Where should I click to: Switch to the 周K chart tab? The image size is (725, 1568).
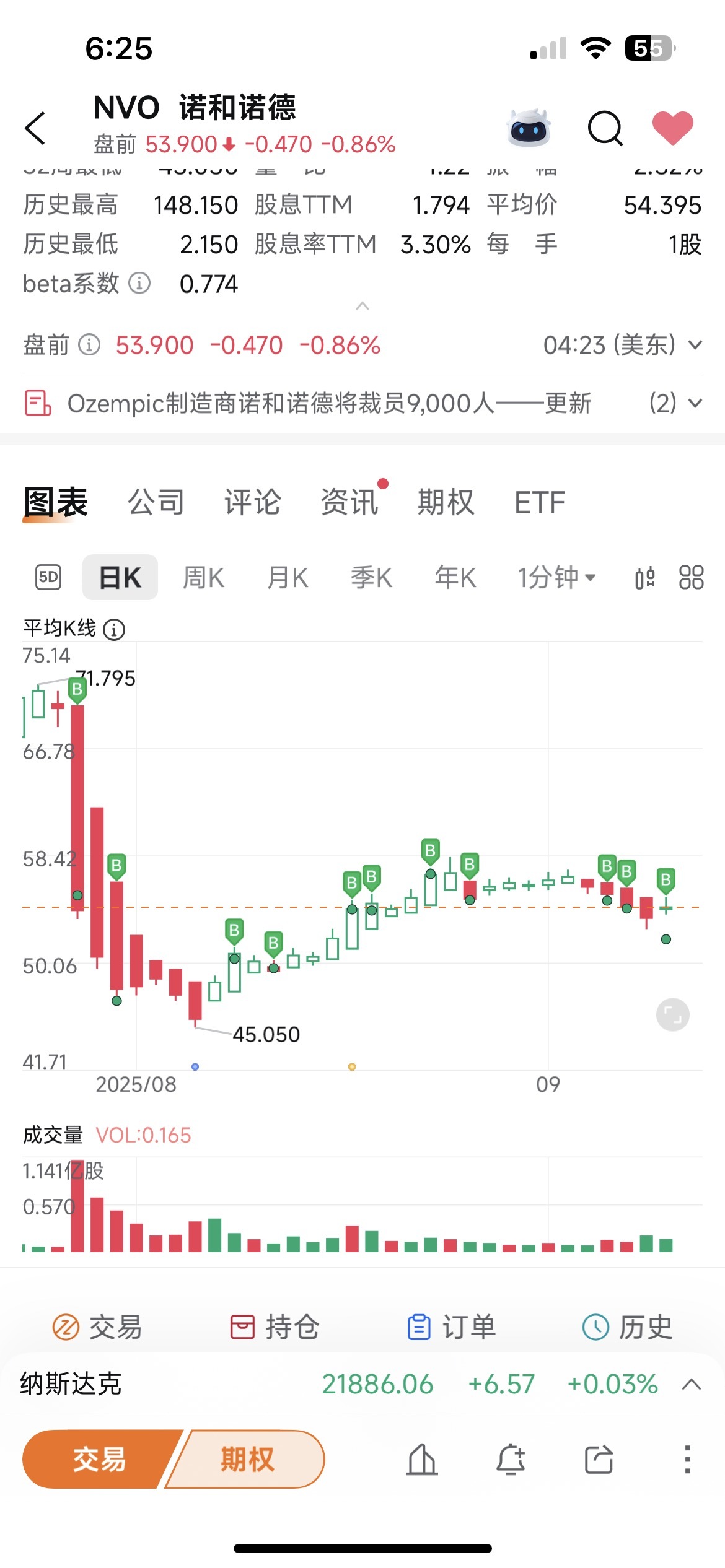[203, 576]
